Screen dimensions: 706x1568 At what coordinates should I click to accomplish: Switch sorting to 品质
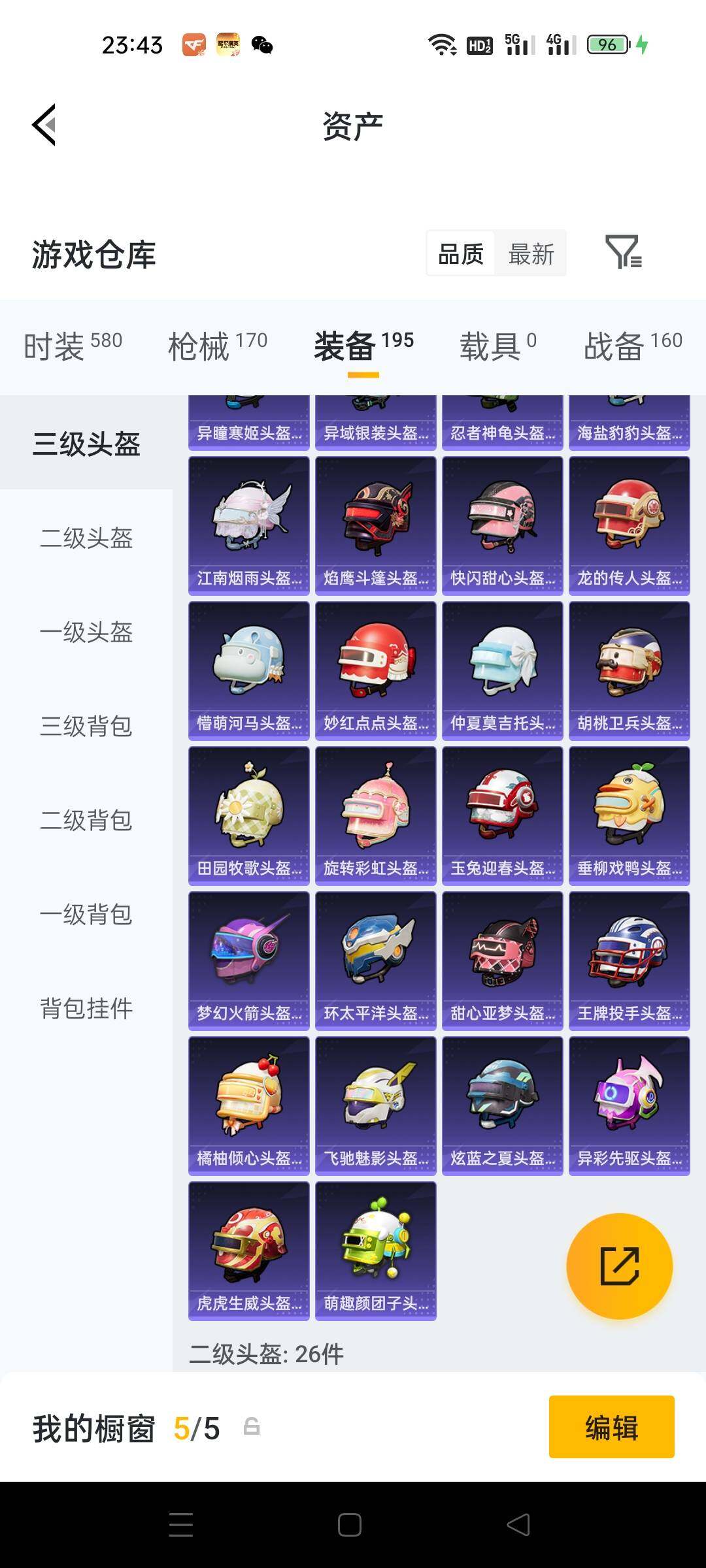pos(460,253)
